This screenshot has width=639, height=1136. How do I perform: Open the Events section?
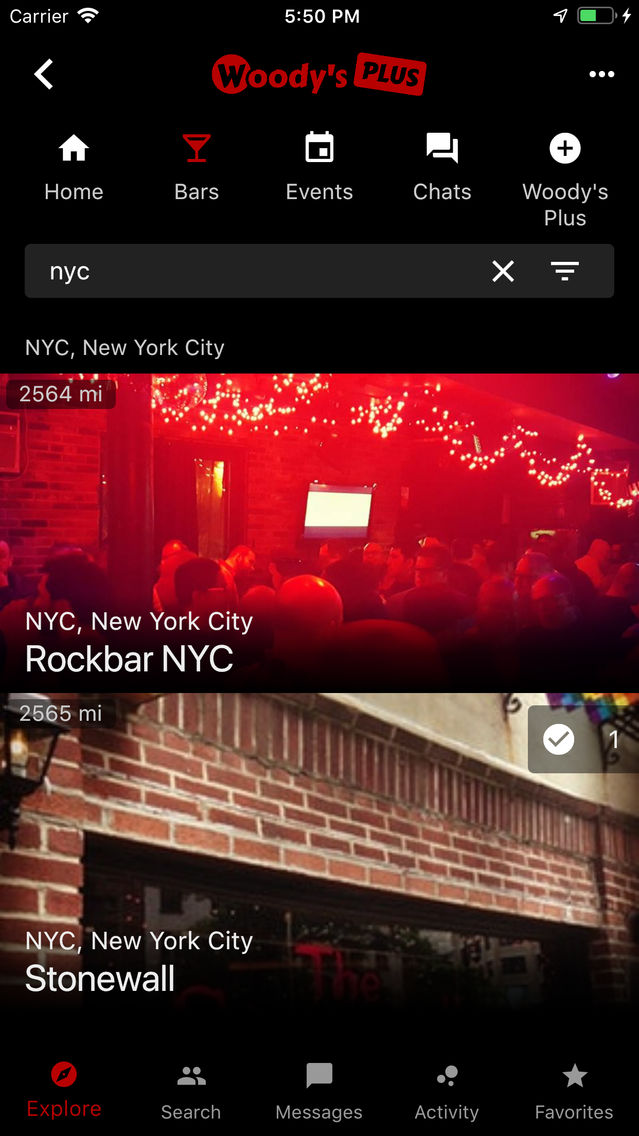pyautogui.click(x=320, y=167)
